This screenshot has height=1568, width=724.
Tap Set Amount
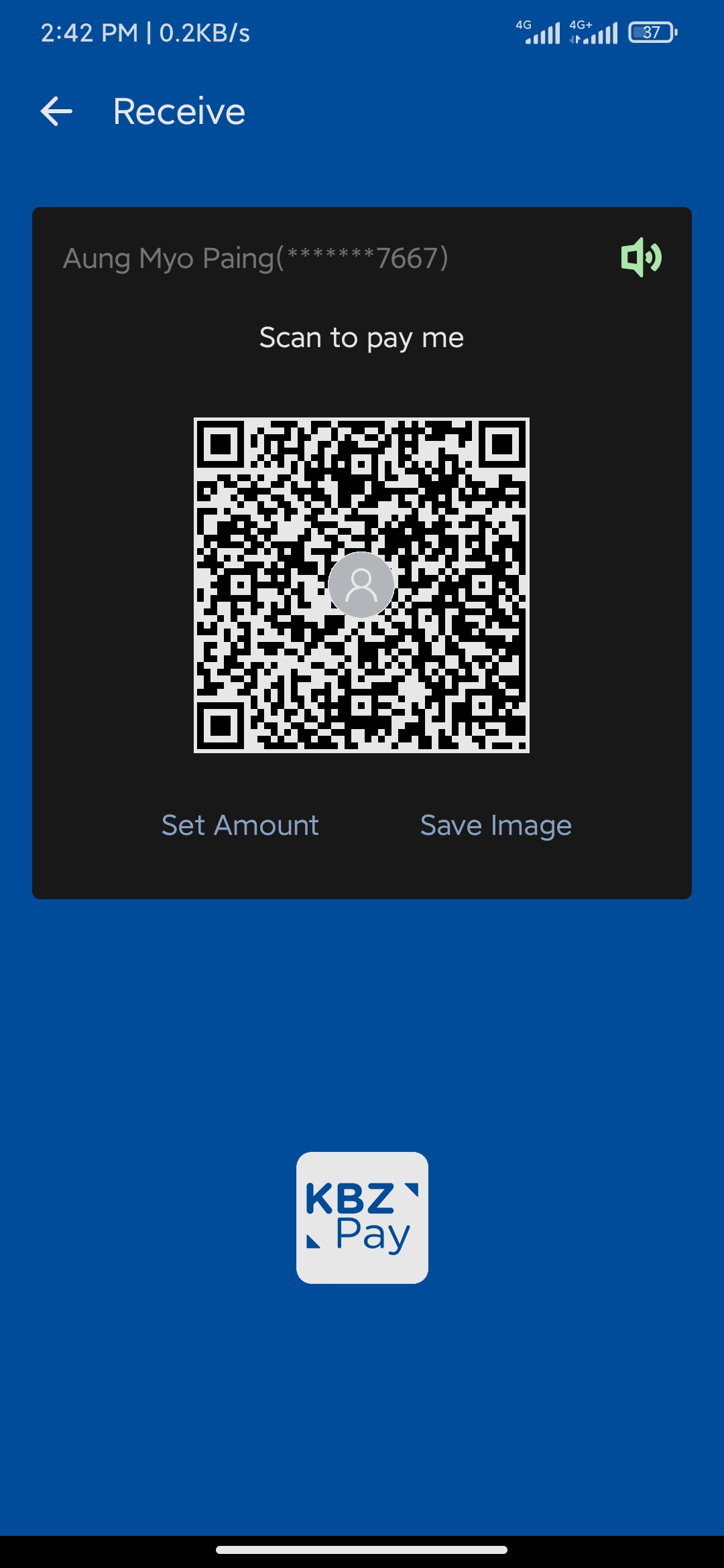coord(240,825)
